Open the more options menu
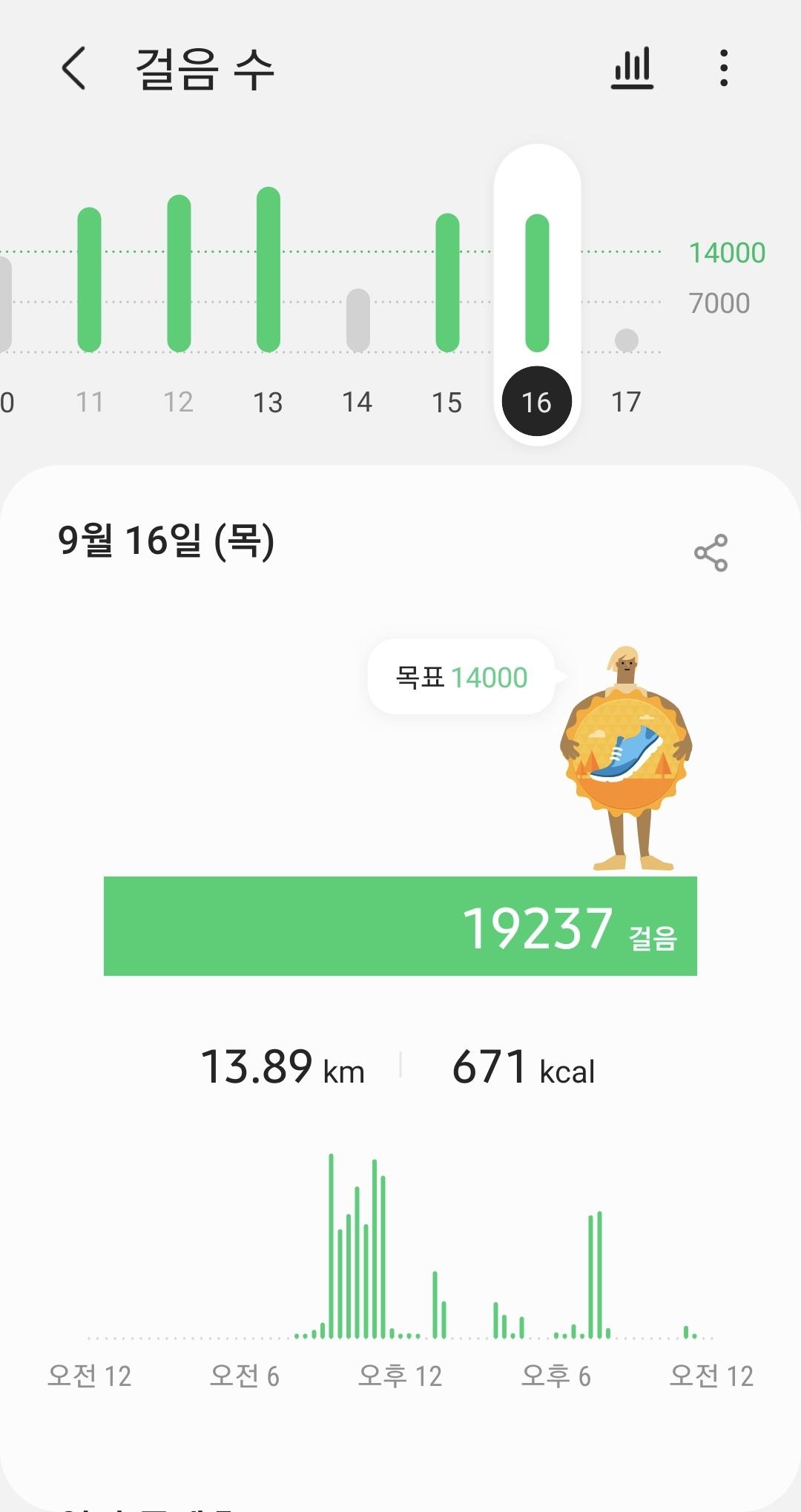The height and width of the screenshot is (1512, 801). [723, 68]
